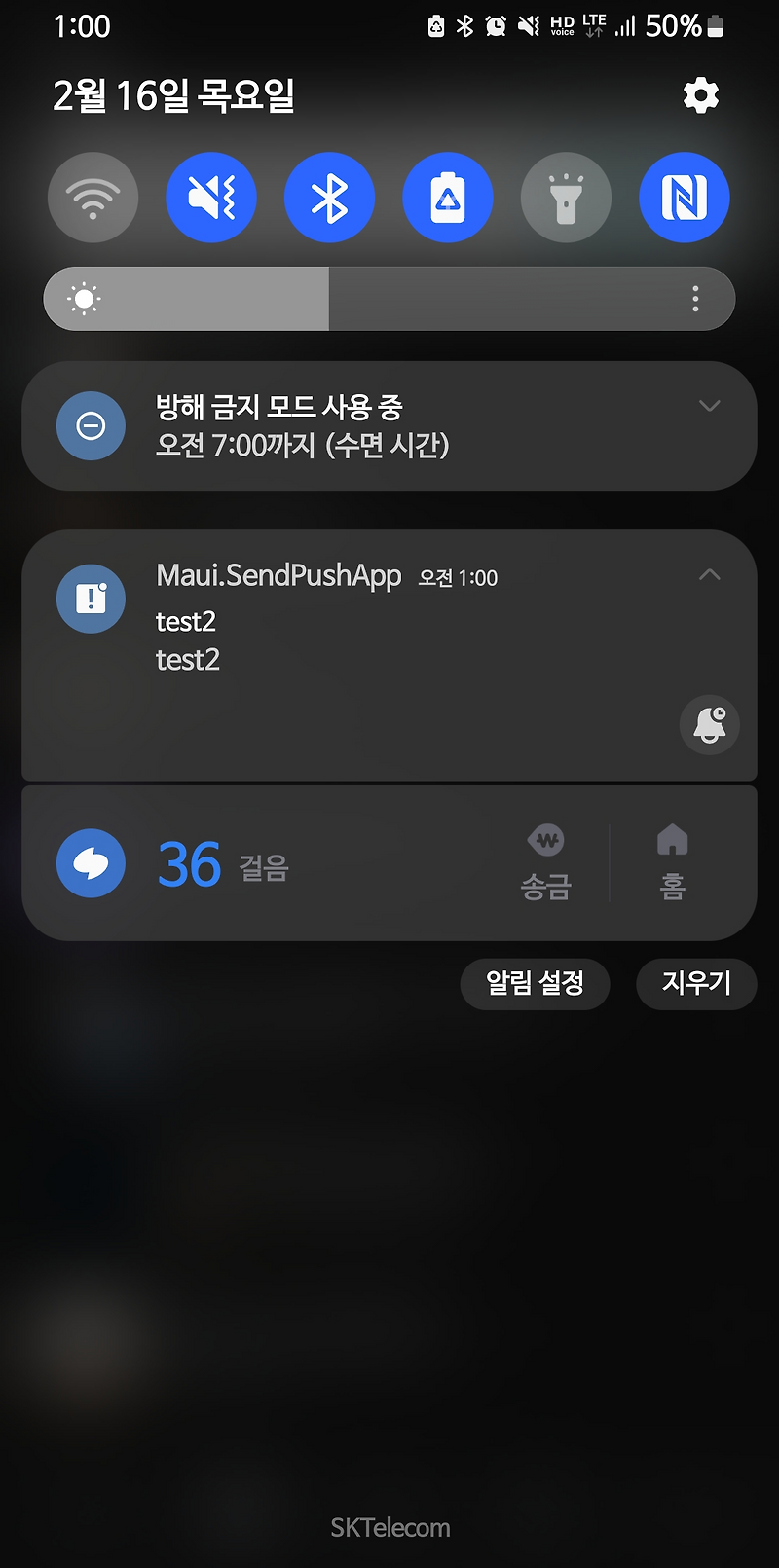Tap 알림 설정 to manage notifications
This screenshot has width=779, height=1568.
coord(535,984)
